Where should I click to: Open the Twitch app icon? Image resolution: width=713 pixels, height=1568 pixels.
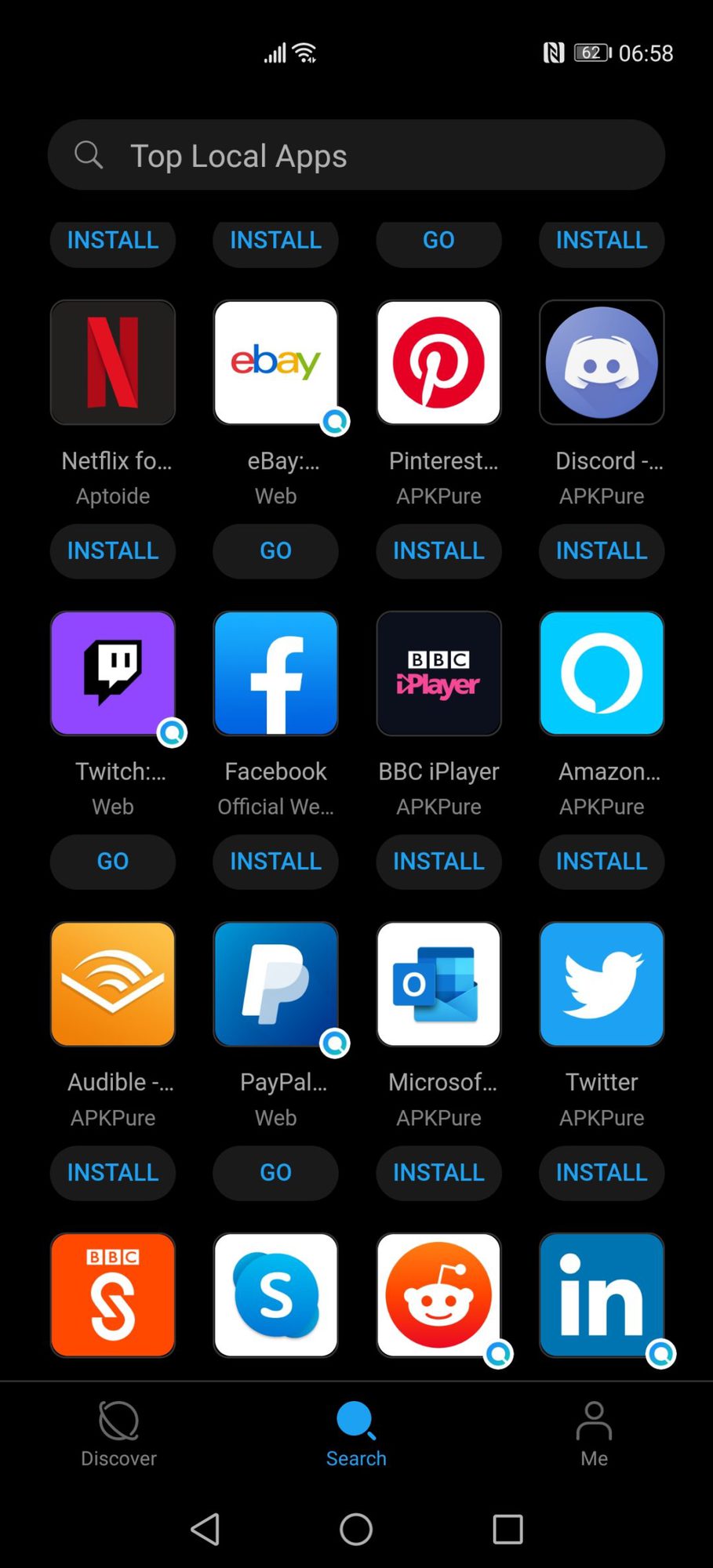pos(112,673)
